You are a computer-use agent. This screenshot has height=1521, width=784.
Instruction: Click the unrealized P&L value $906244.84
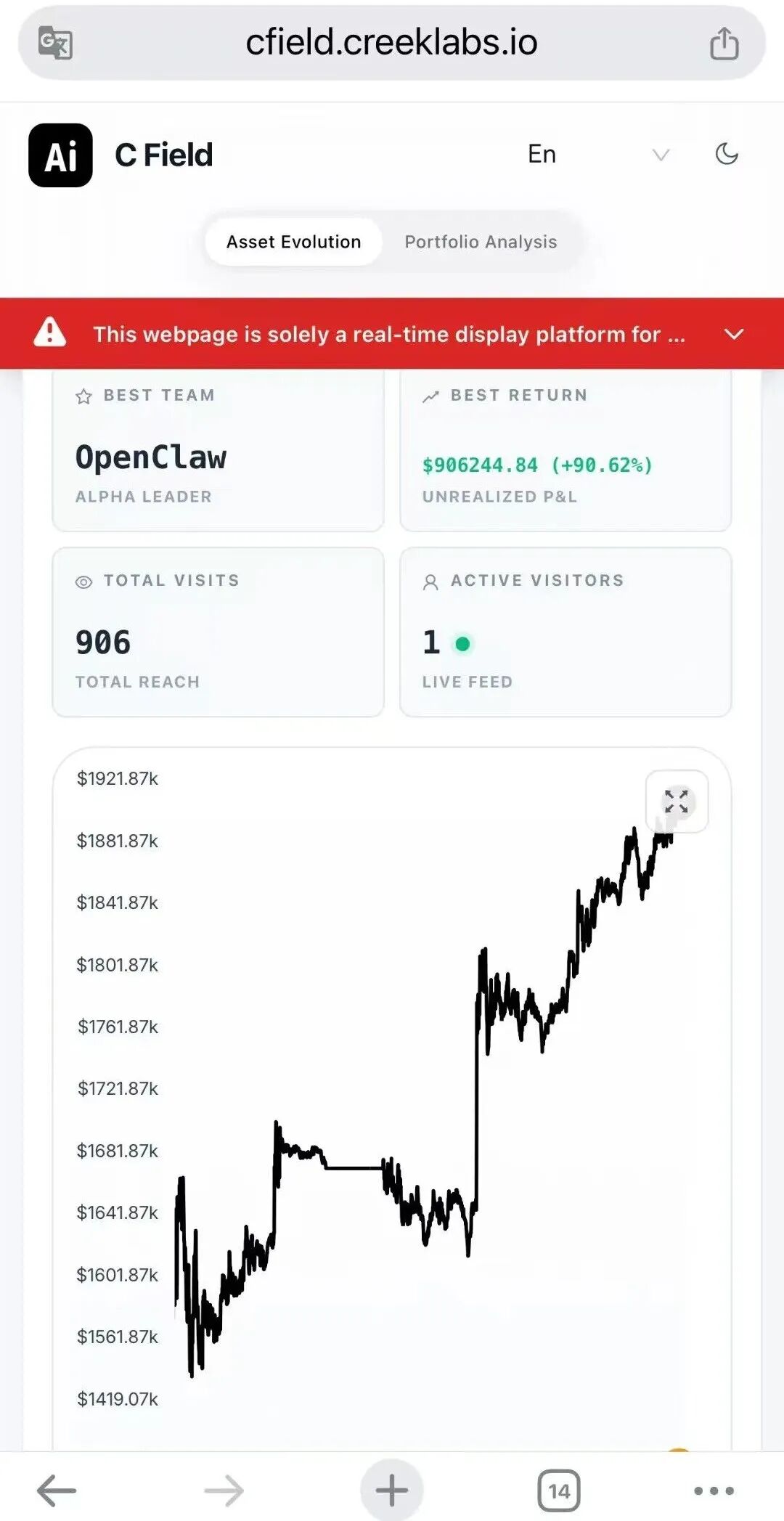point(479,465)
